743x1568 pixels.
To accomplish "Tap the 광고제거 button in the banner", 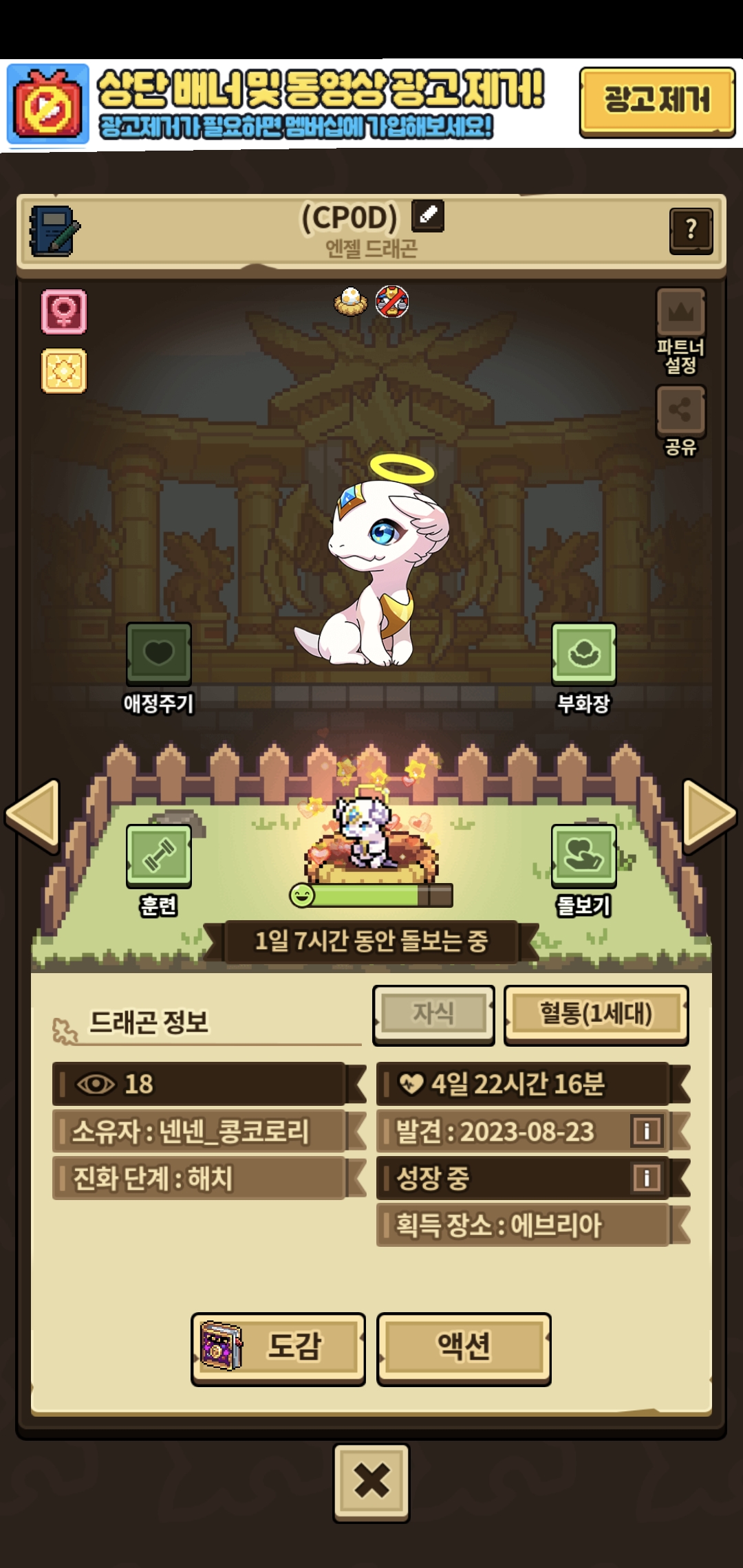I will 657,102.
